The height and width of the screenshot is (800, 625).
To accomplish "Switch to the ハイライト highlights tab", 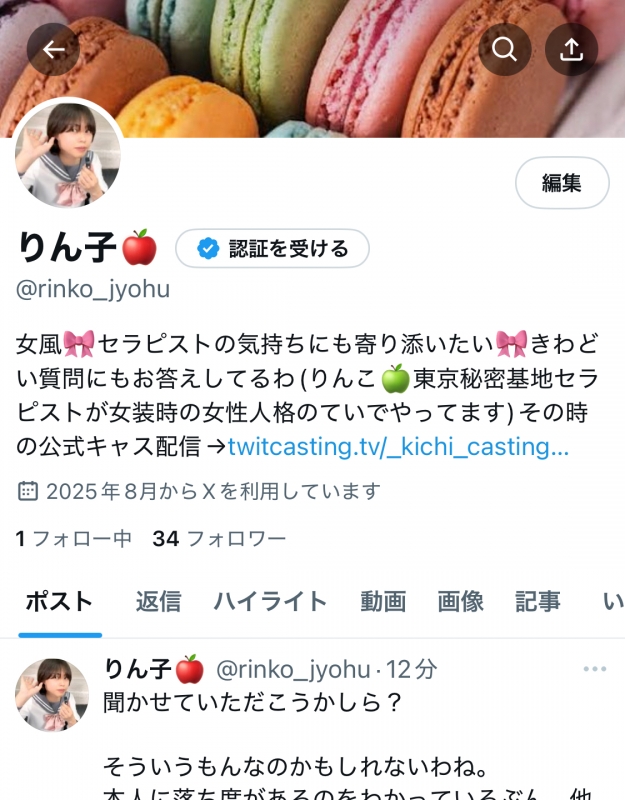I will coord(270,601).
